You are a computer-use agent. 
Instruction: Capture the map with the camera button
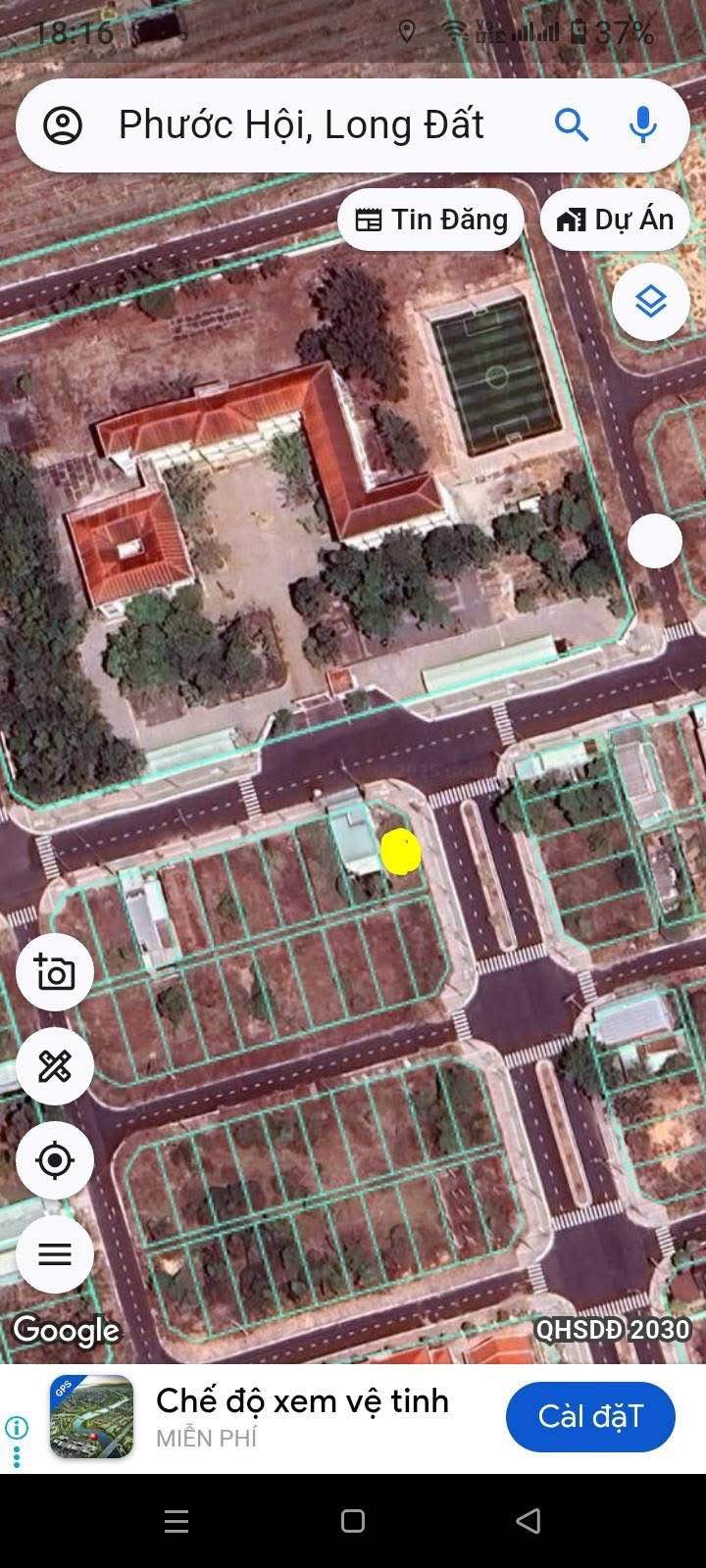tap(55, 972)
